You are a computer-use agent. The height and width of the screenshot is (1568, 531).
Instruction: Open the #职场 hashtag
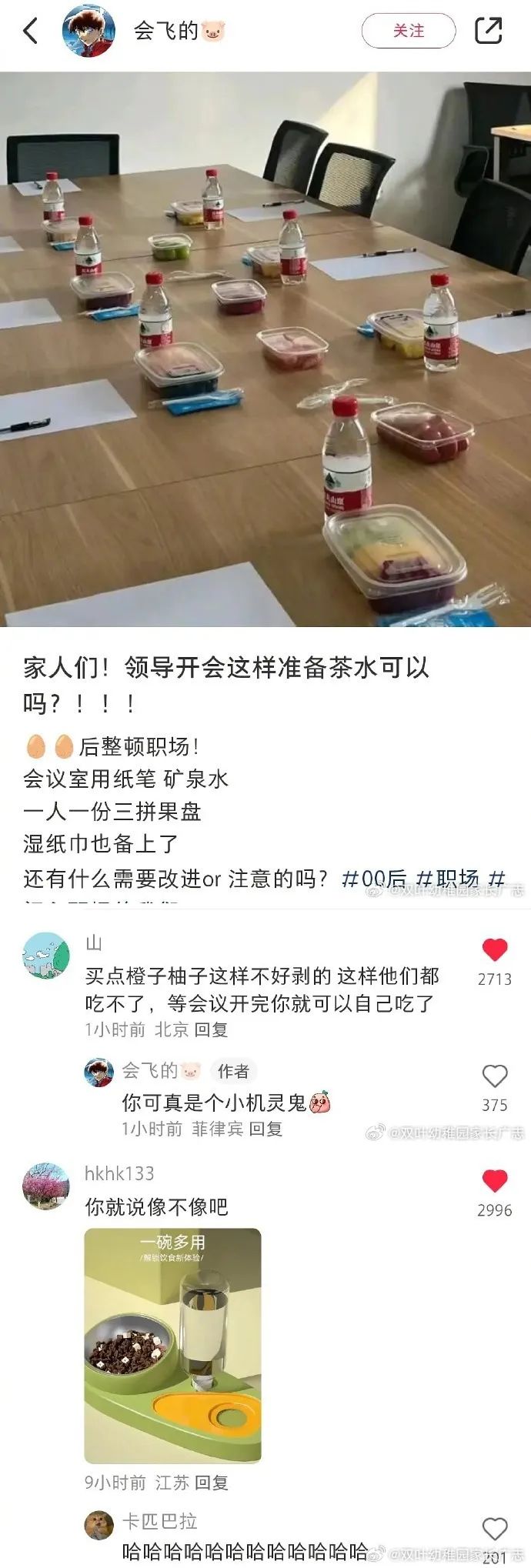448,878
